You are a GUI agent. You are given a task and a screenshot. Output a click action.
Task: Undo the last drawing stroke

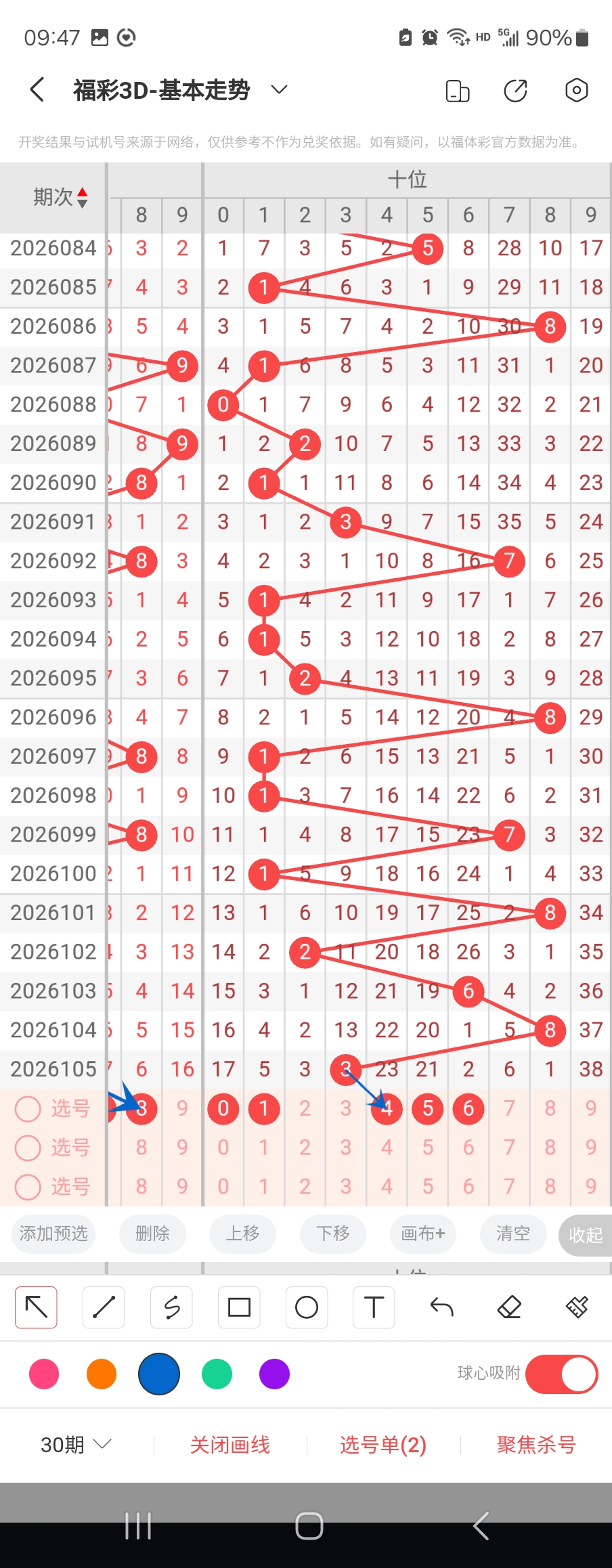[x=441, y=1307]
